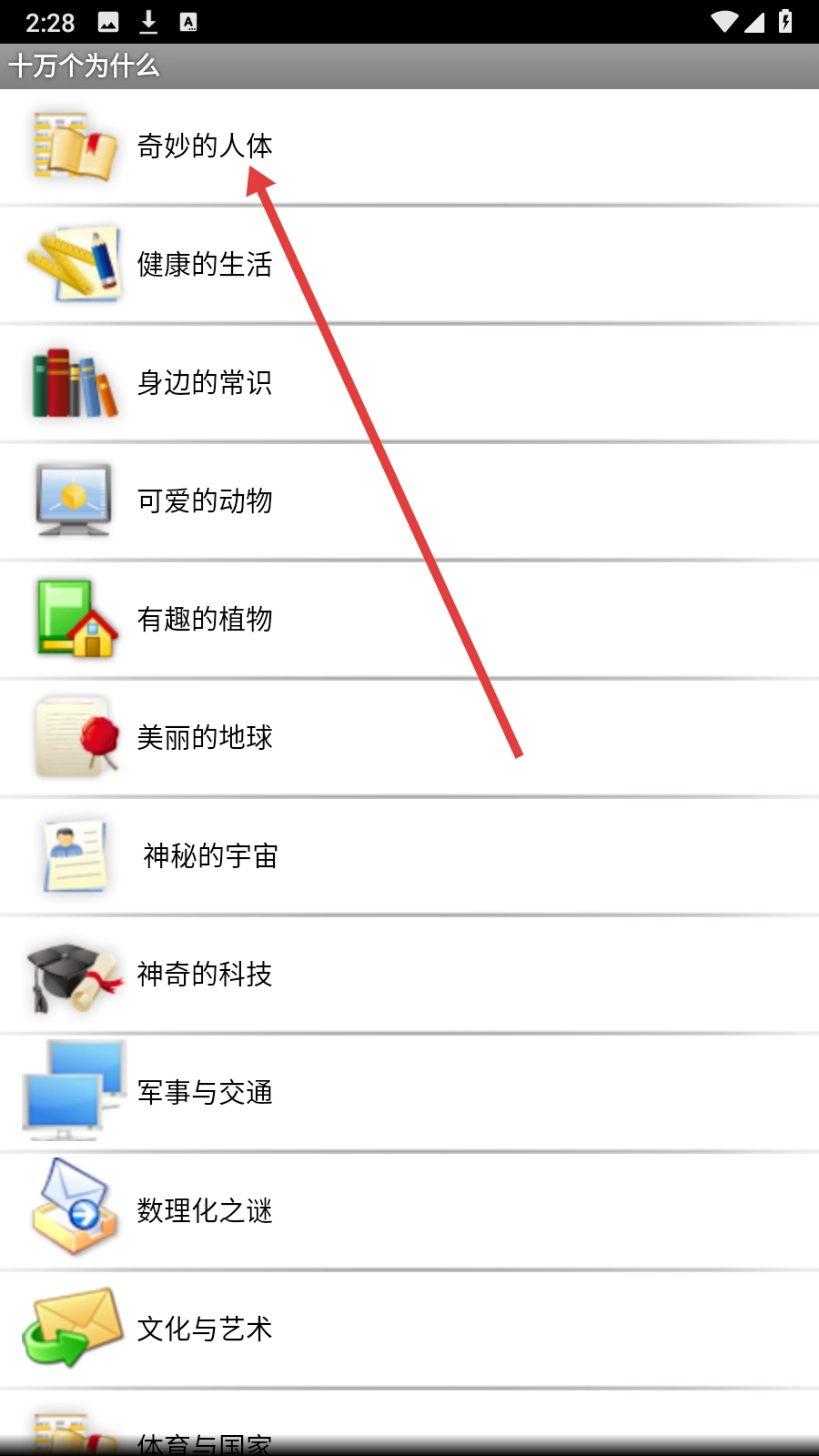
Task: Open 身边的常识 topics
Action: click(205, 382)
